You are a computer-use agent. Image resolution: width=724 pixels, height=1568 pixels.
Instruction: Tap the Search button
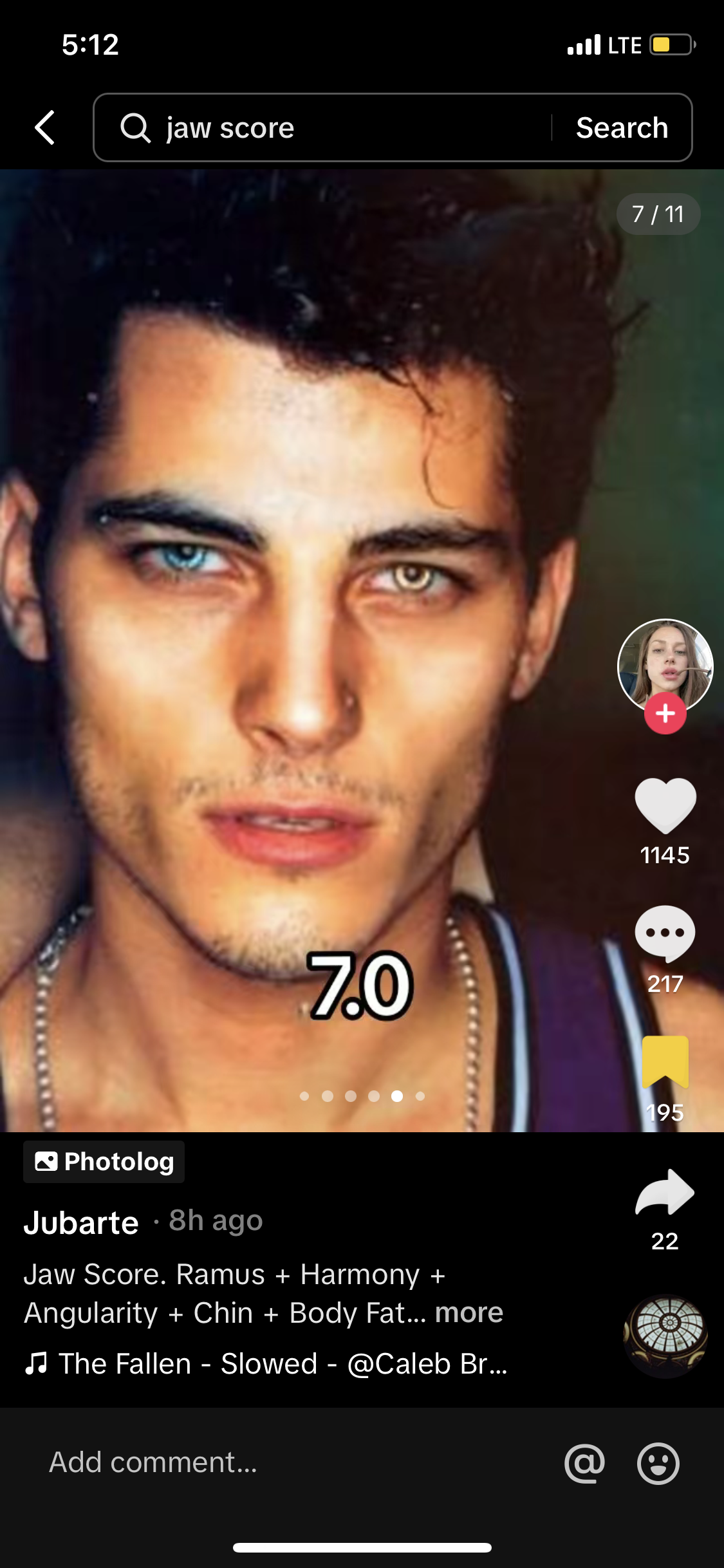pyautogui.click(x=622, y=127)
